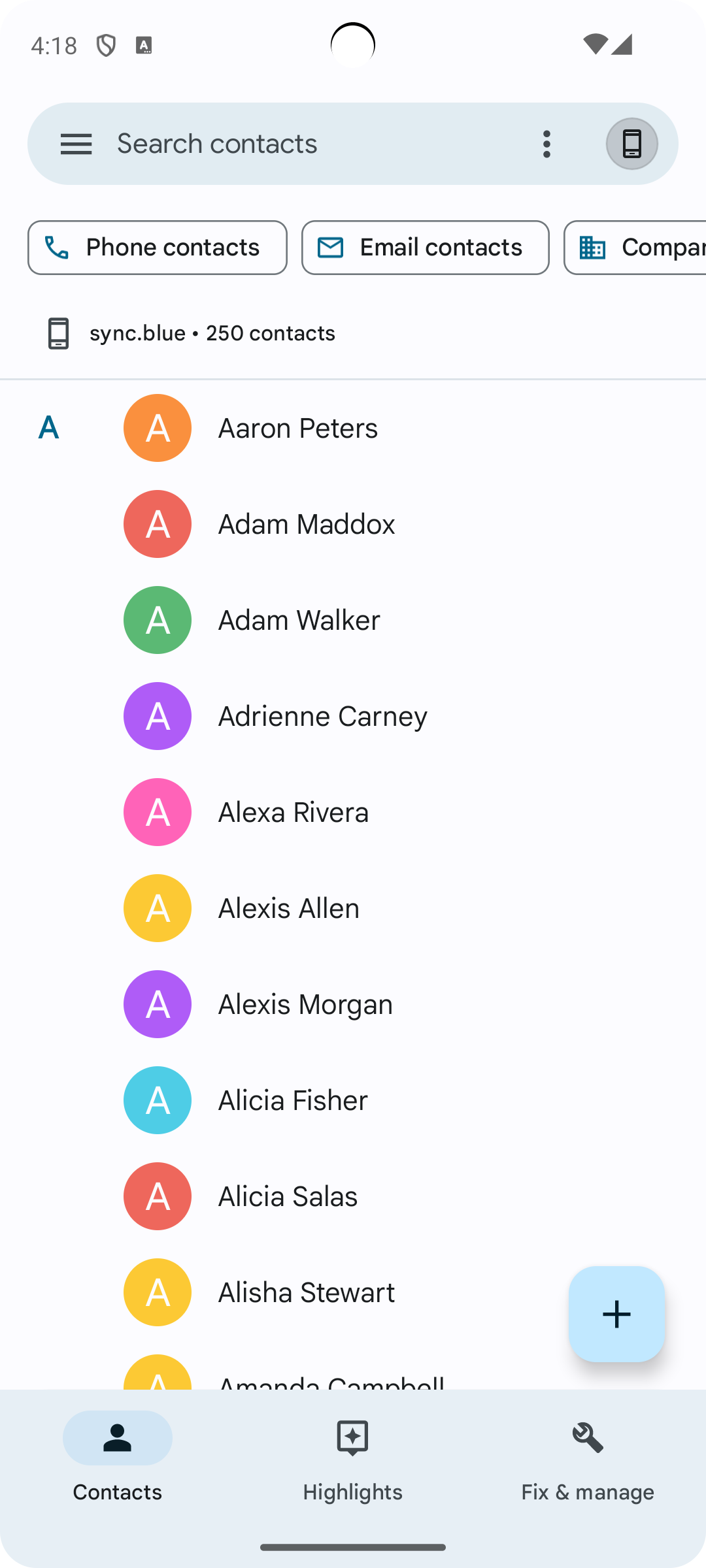706x1568 pixels.
Task: Open Alicia Salas' contact
Action: (x=353, y=1196)
